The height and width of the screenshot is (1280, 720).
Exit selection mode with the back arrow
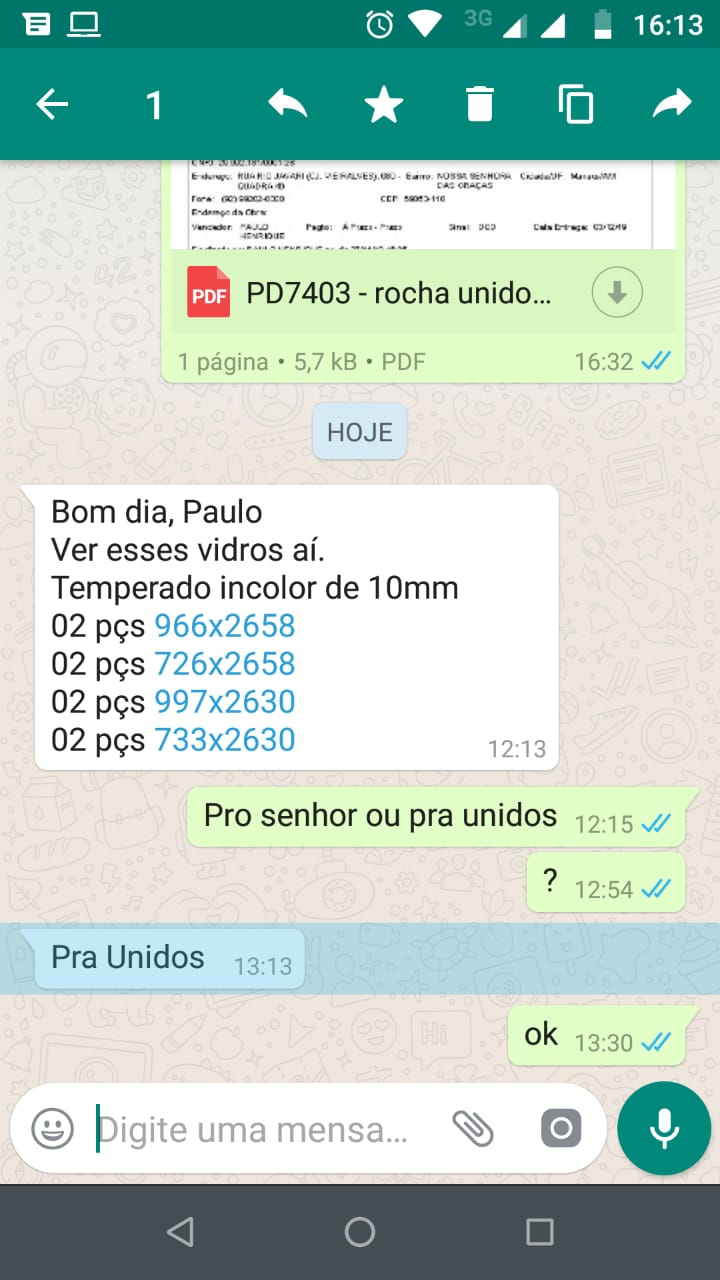point(52,104)
